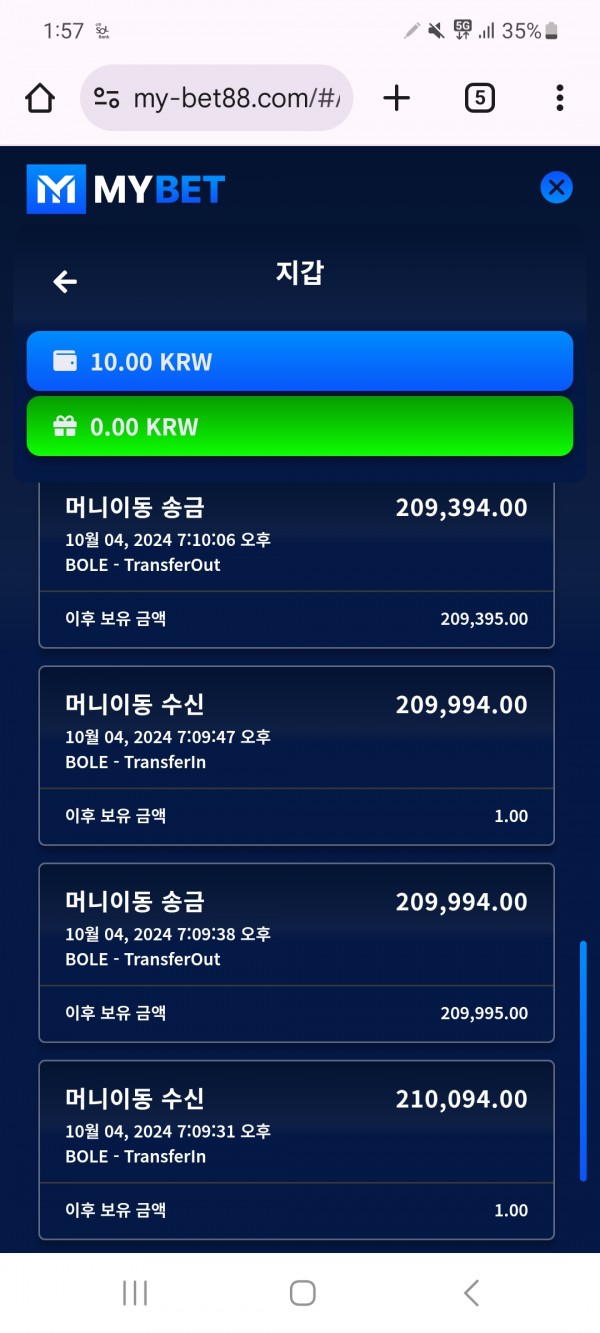Show the open tabs switcher
Viewport: 600px width, 1333px height.
479,98
